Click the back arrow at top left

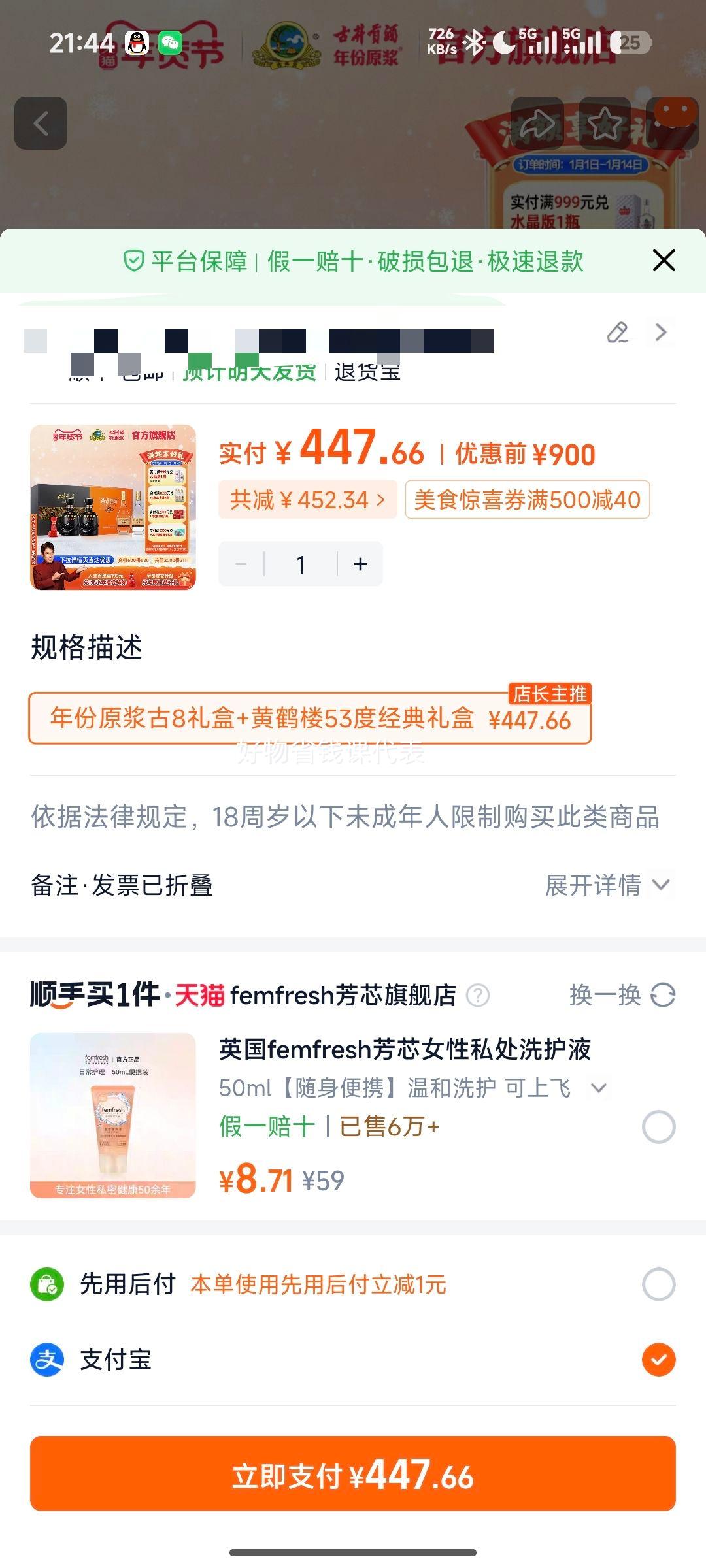click(42, 123)
